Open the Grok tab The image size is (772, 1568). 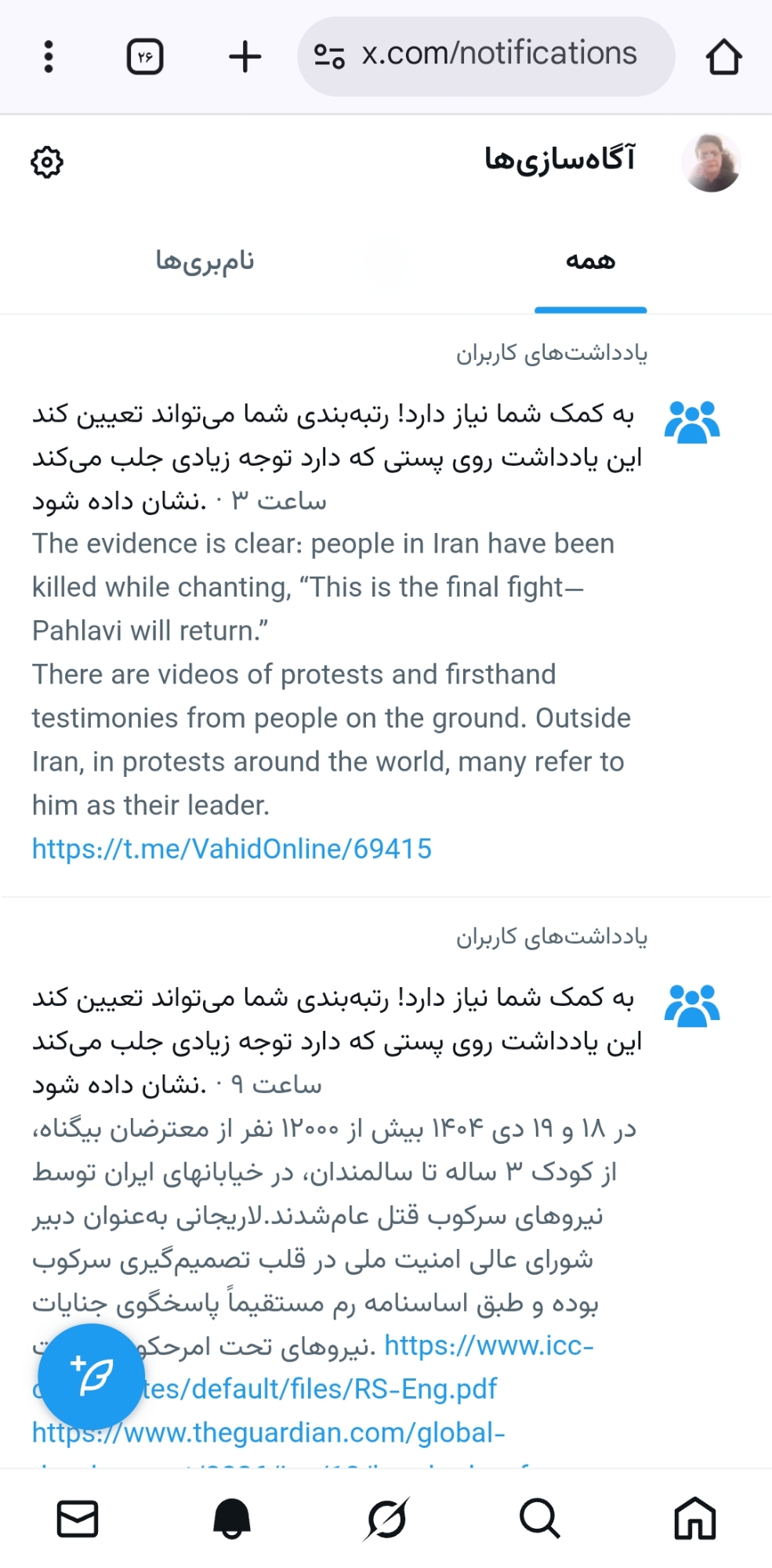pos(386,1519)
